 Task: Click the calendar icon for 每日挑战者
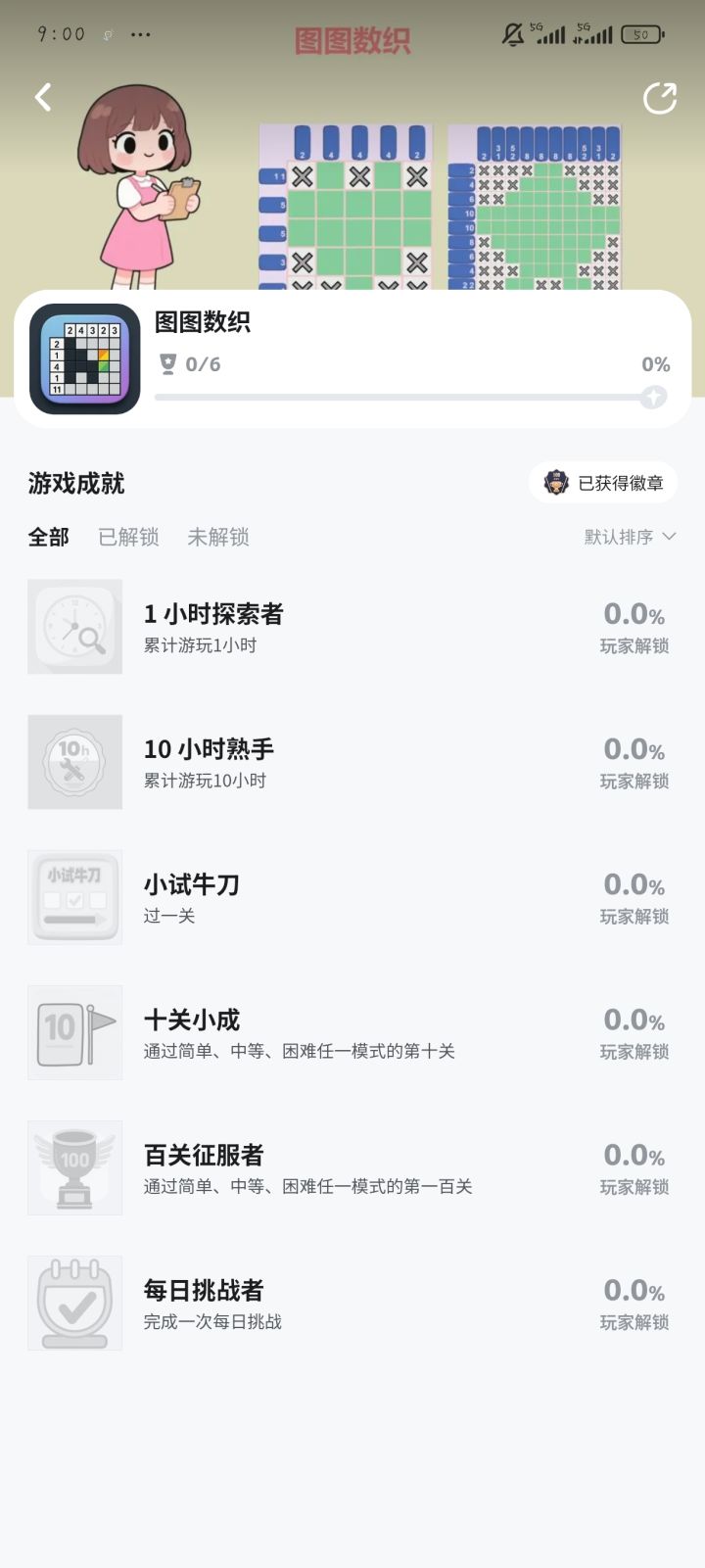click(74, 1303)
